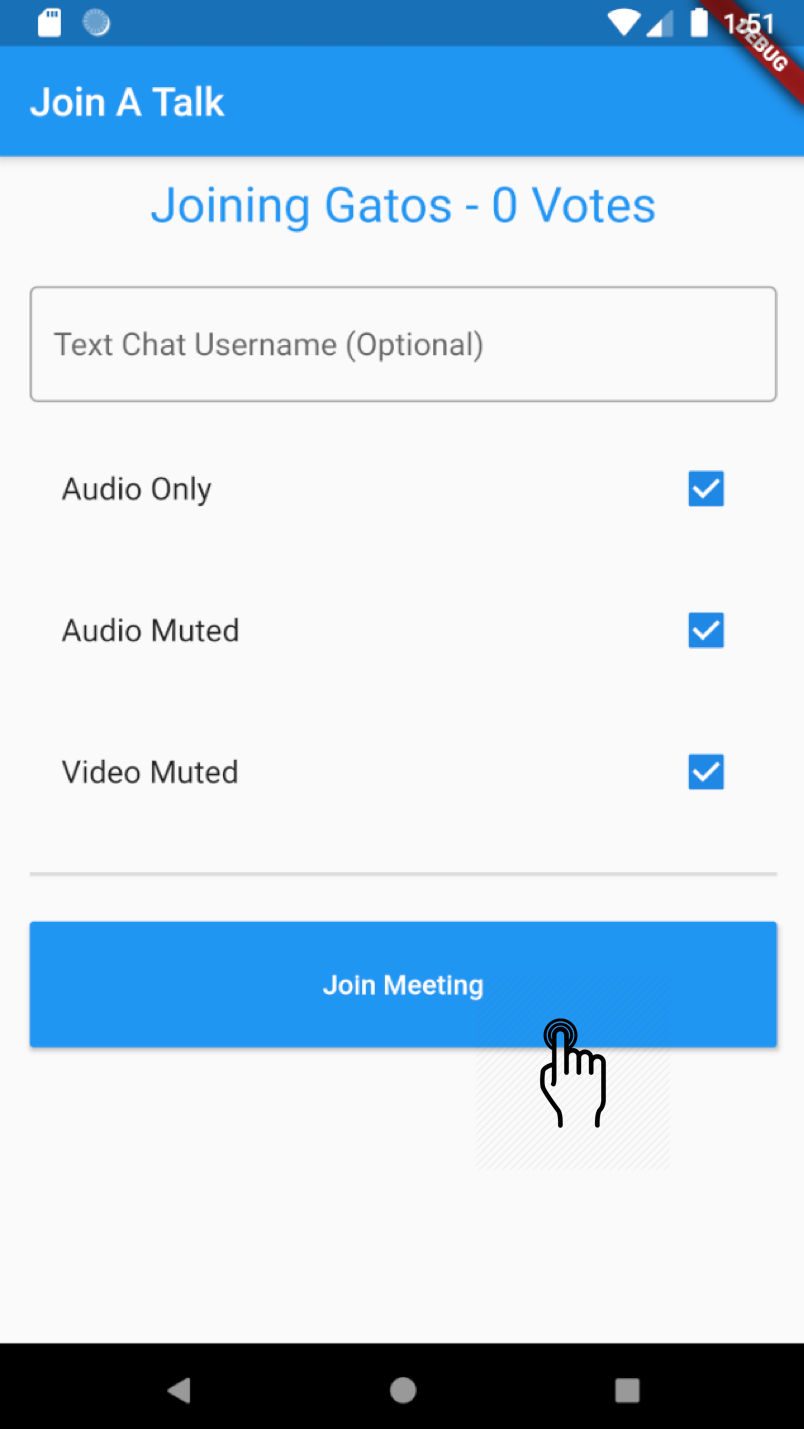Uncheck the Audio Only checkbox
Viewport: 804px width, 1429px height.
pyautogui.click(x=706, y=489)
